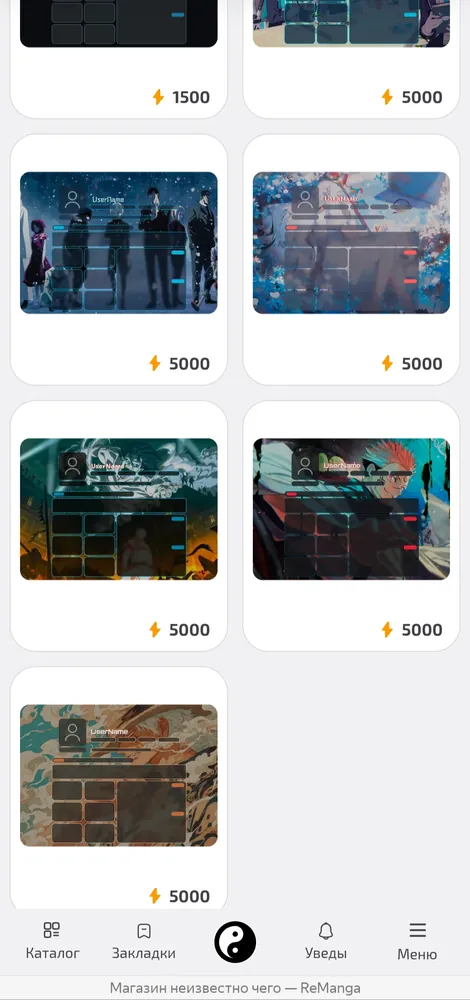The height and width of the screenshot is (1000, 470).
Task: Choose the teal and orange fire theme card
Action: coord(119,526)
